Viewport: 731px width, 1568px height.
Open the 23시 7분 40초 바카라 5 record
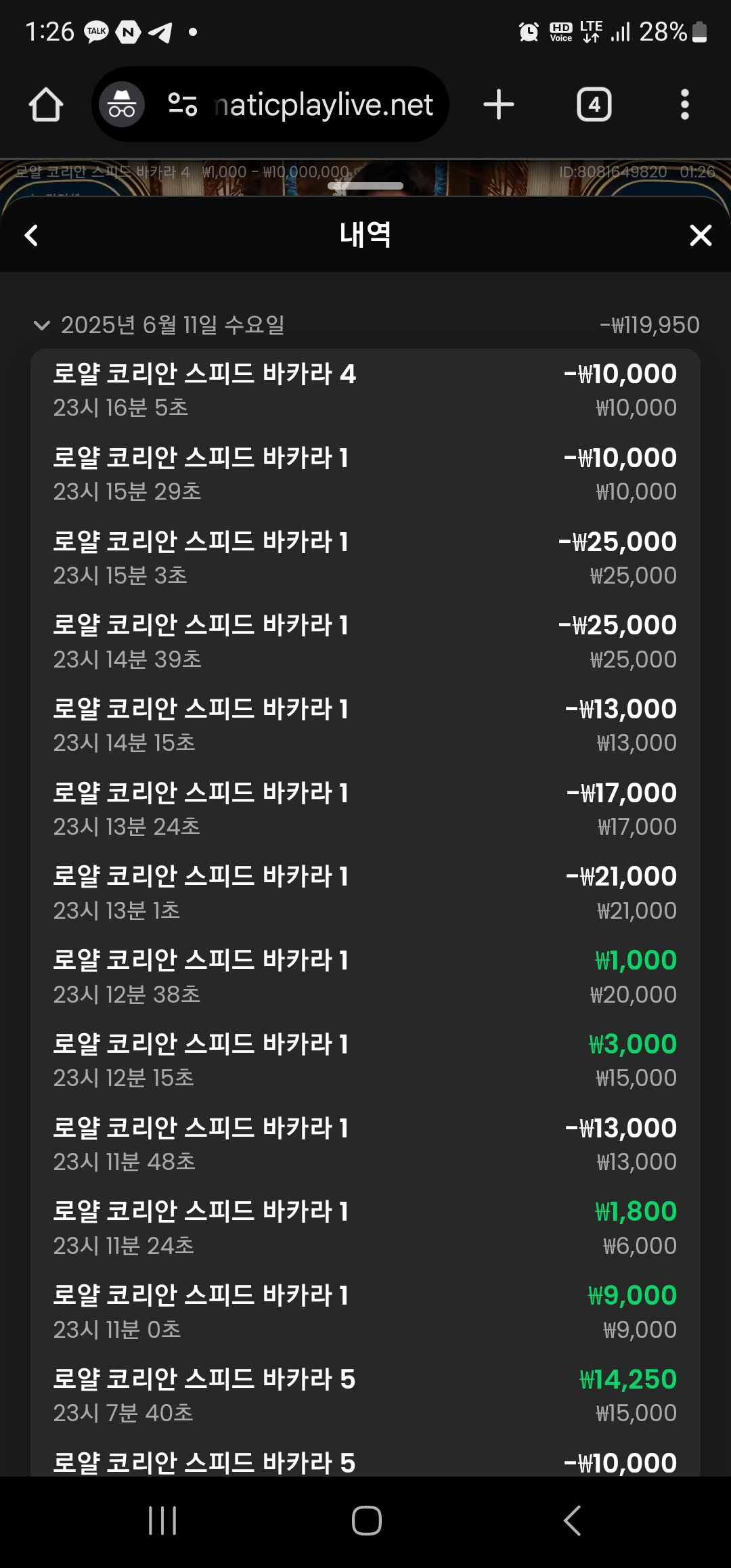click(365, 1395)
